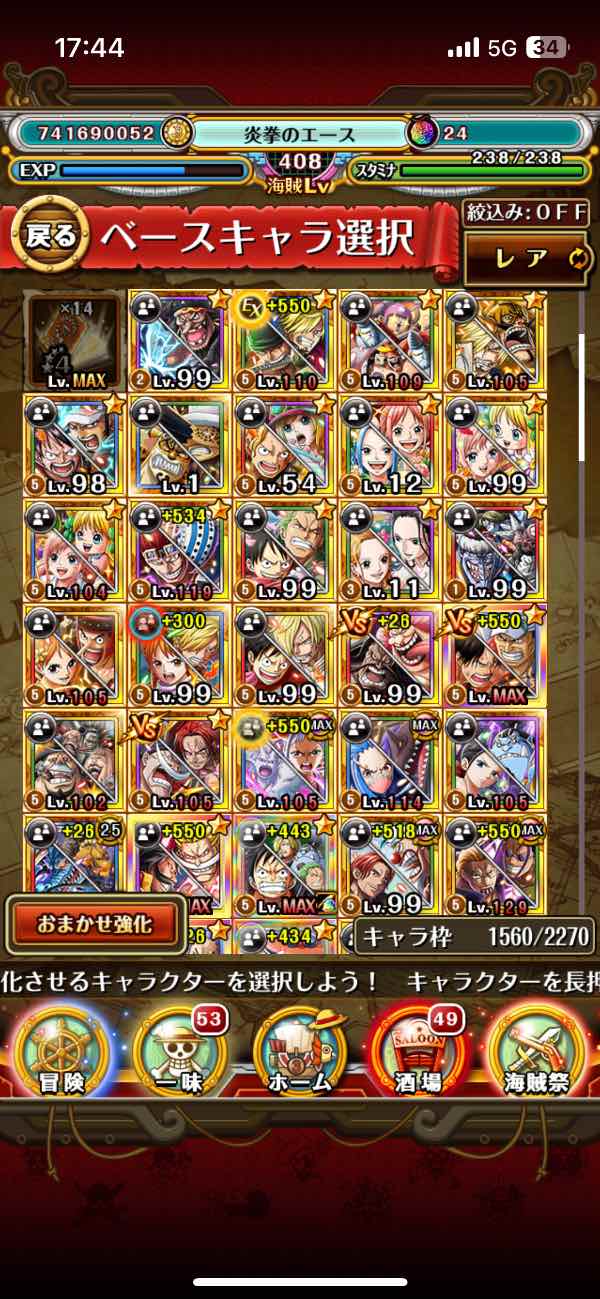Switch to ホーム home tab

299,1051
